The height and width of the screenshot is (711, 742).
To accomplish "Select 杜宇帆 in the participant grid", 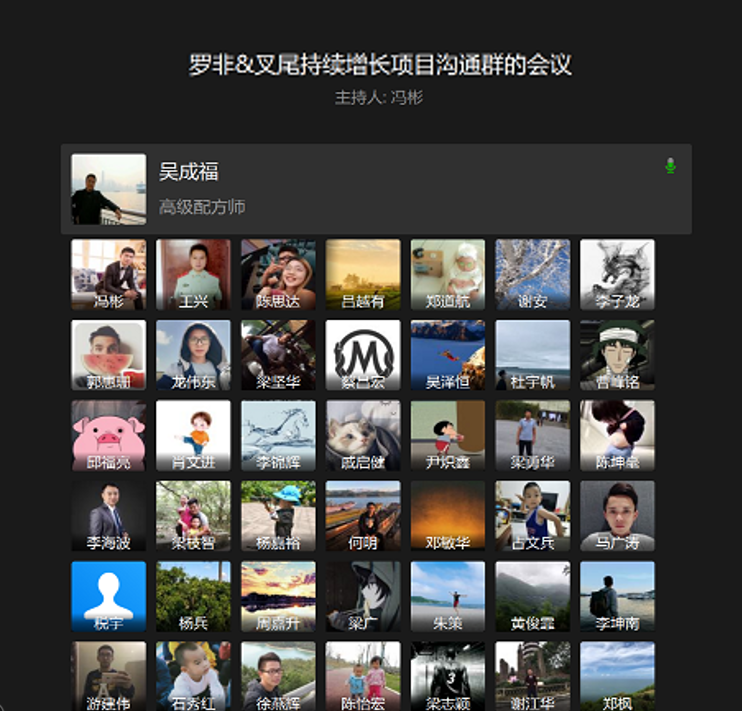I will click(532, 354).
